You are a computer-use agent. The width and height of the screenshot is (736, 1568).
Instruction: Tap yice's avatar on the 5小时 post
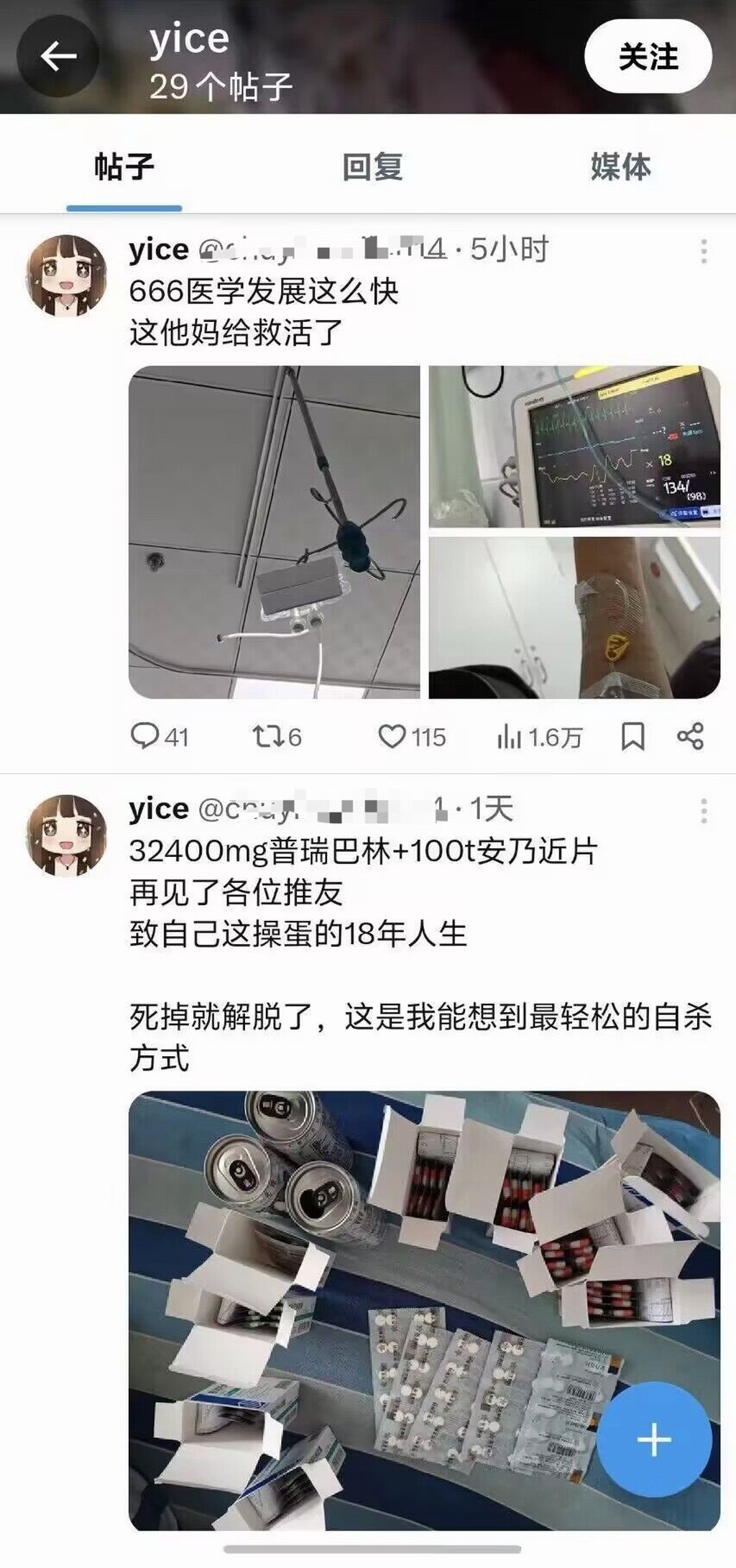tap(67, 275)
